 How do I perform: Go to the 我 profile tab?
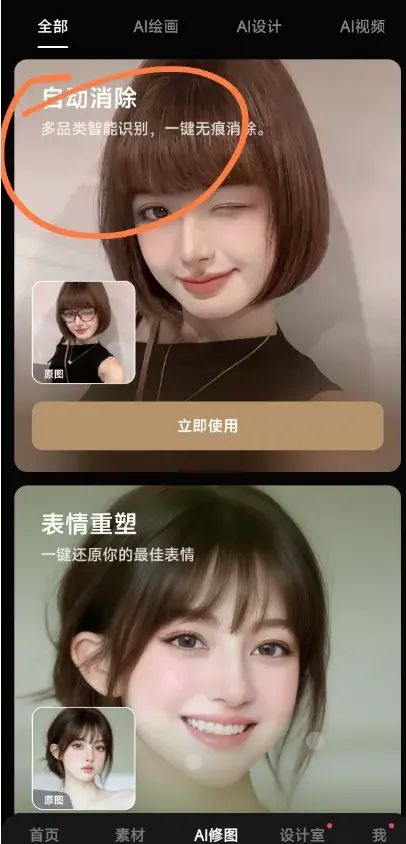pyautogui.click(x=380, y=835)
